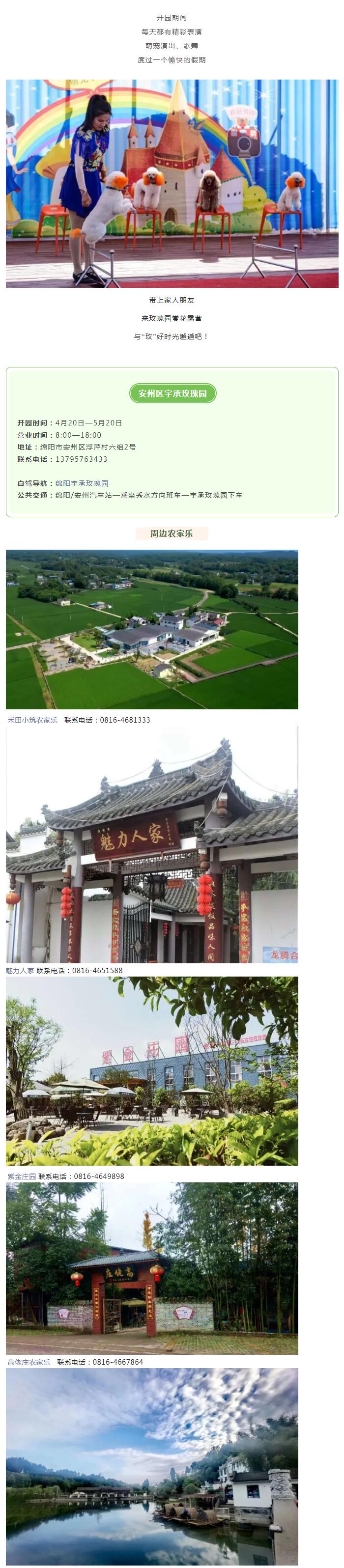Open the 绵阳宇承玫瑰园 navigation link

[82, 483]
